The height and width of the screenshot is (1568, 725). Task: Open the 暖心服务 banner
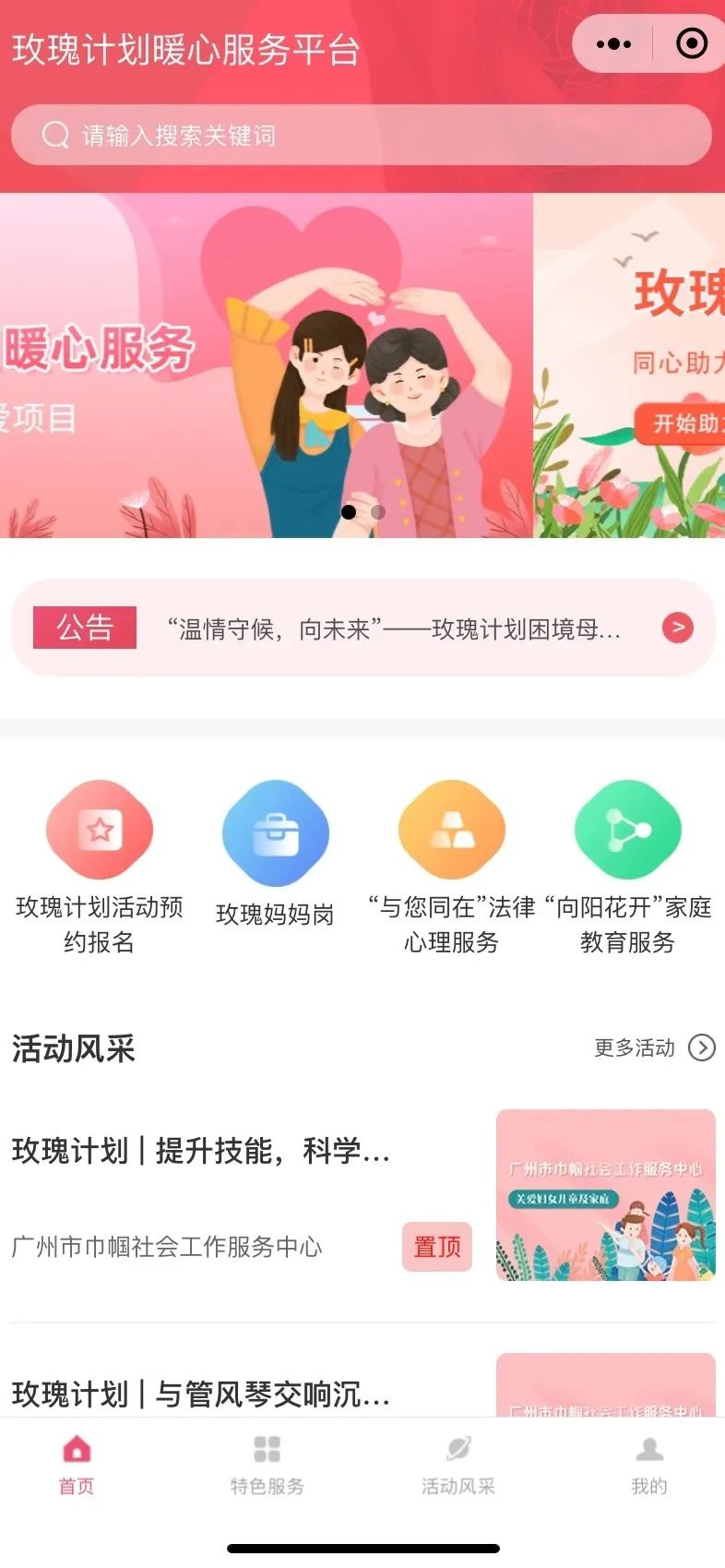click(x=266, y=365)
